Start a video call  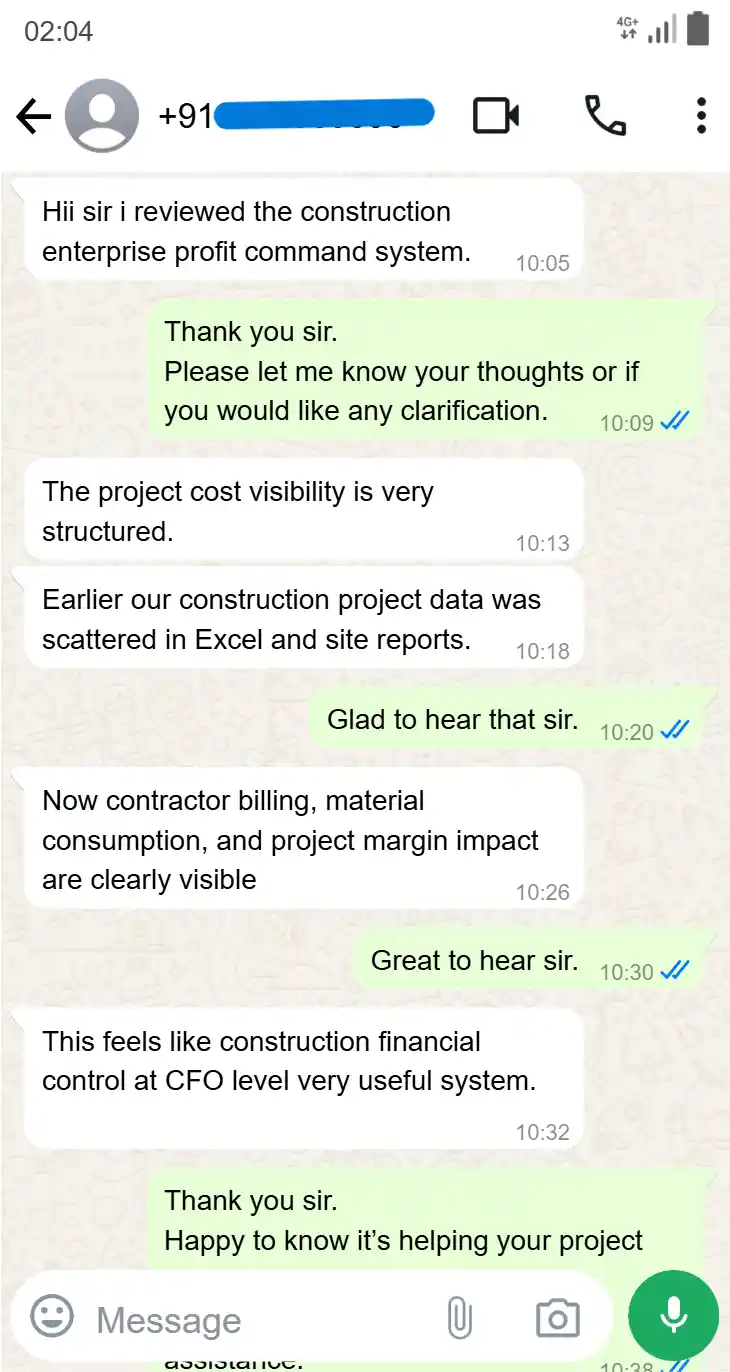click(495, 116)
